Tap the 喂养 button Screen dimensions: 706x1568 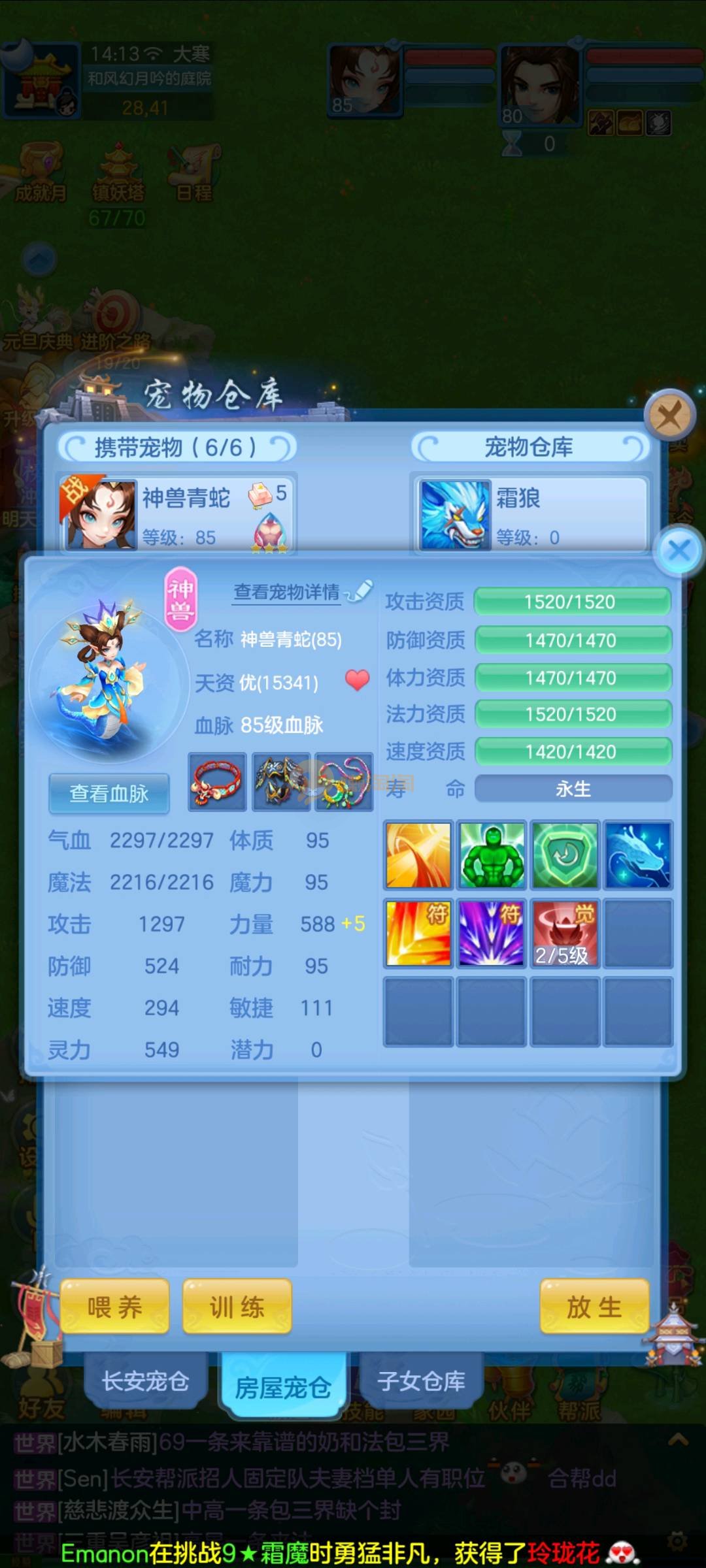tap(115, 1307)
